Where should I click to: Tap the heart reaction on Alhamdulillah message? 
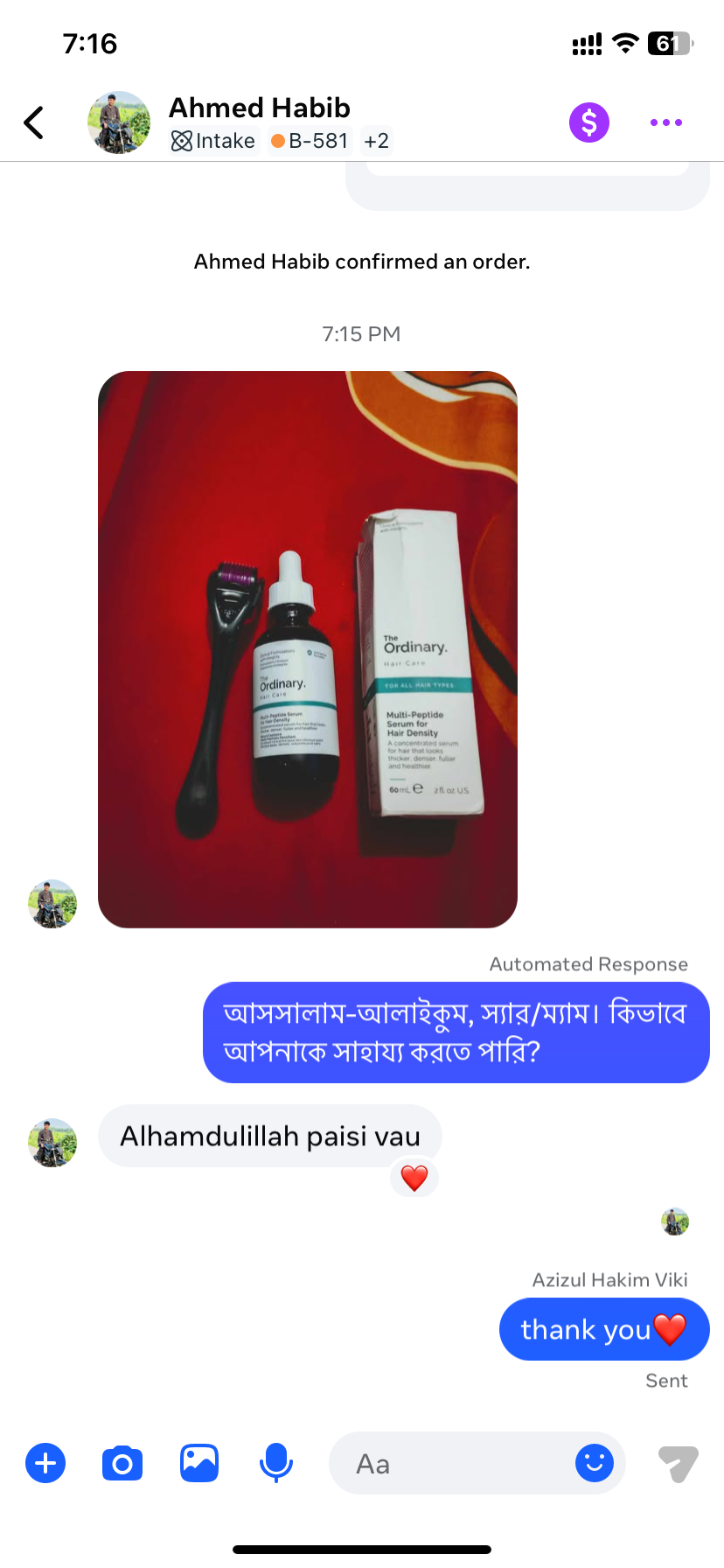tap(414, 1178)
